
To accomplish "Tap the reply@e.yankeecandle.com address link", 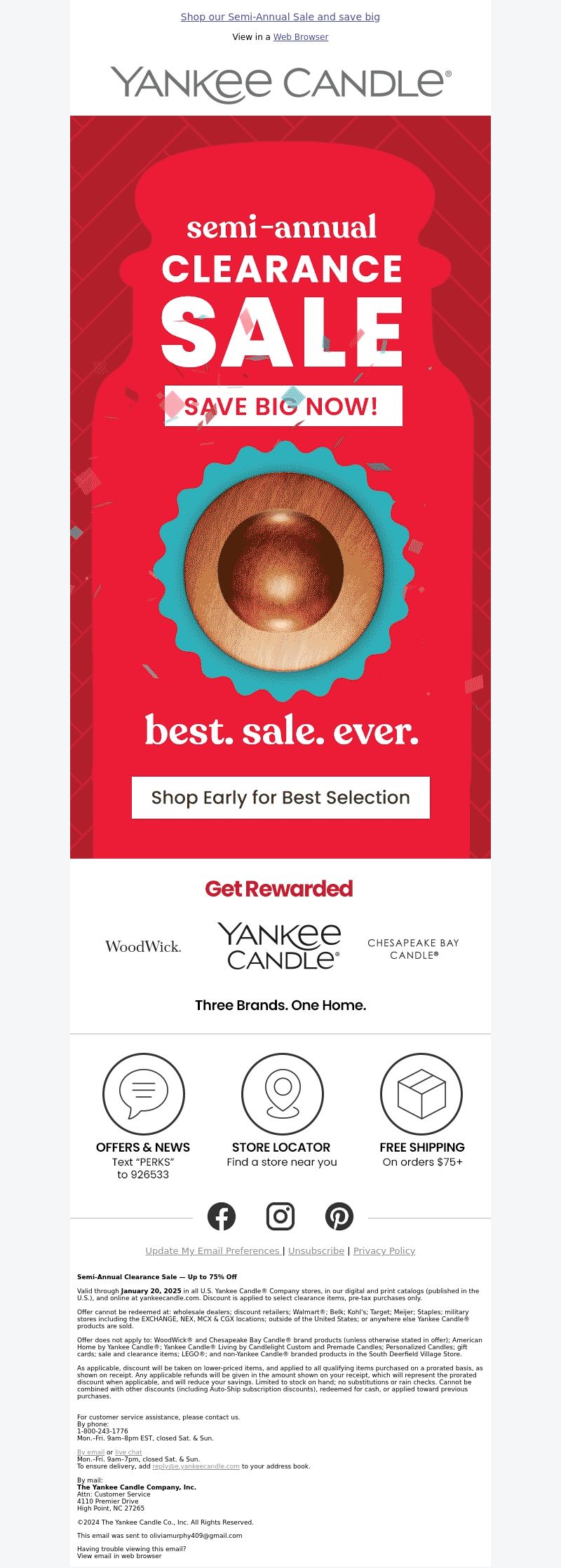I will point(196,1466).
